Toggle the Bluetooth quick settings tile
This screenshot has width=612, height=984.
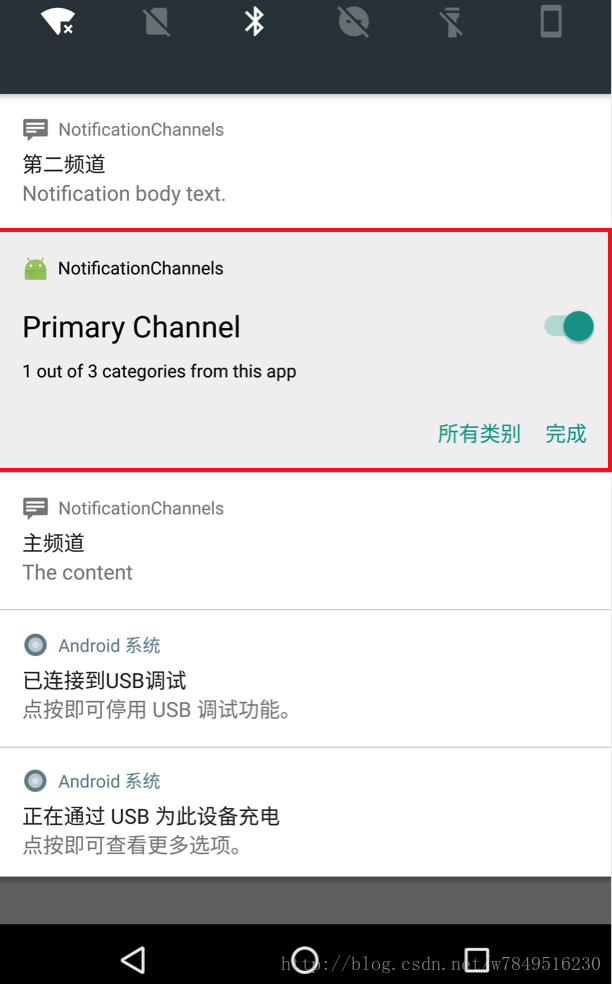coord(255,21)
